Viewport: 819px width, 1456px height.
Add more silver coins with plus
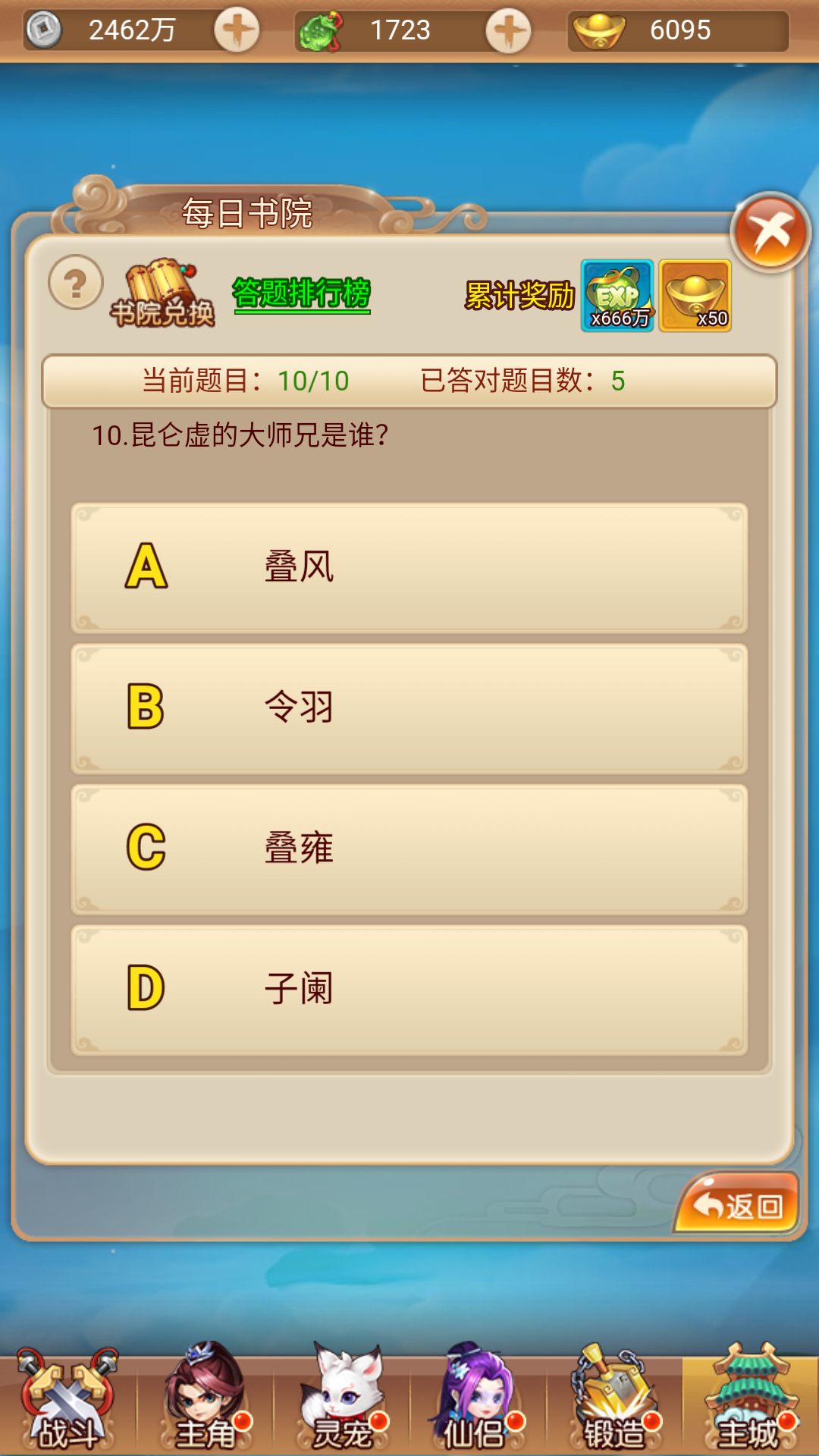[237, 30]
